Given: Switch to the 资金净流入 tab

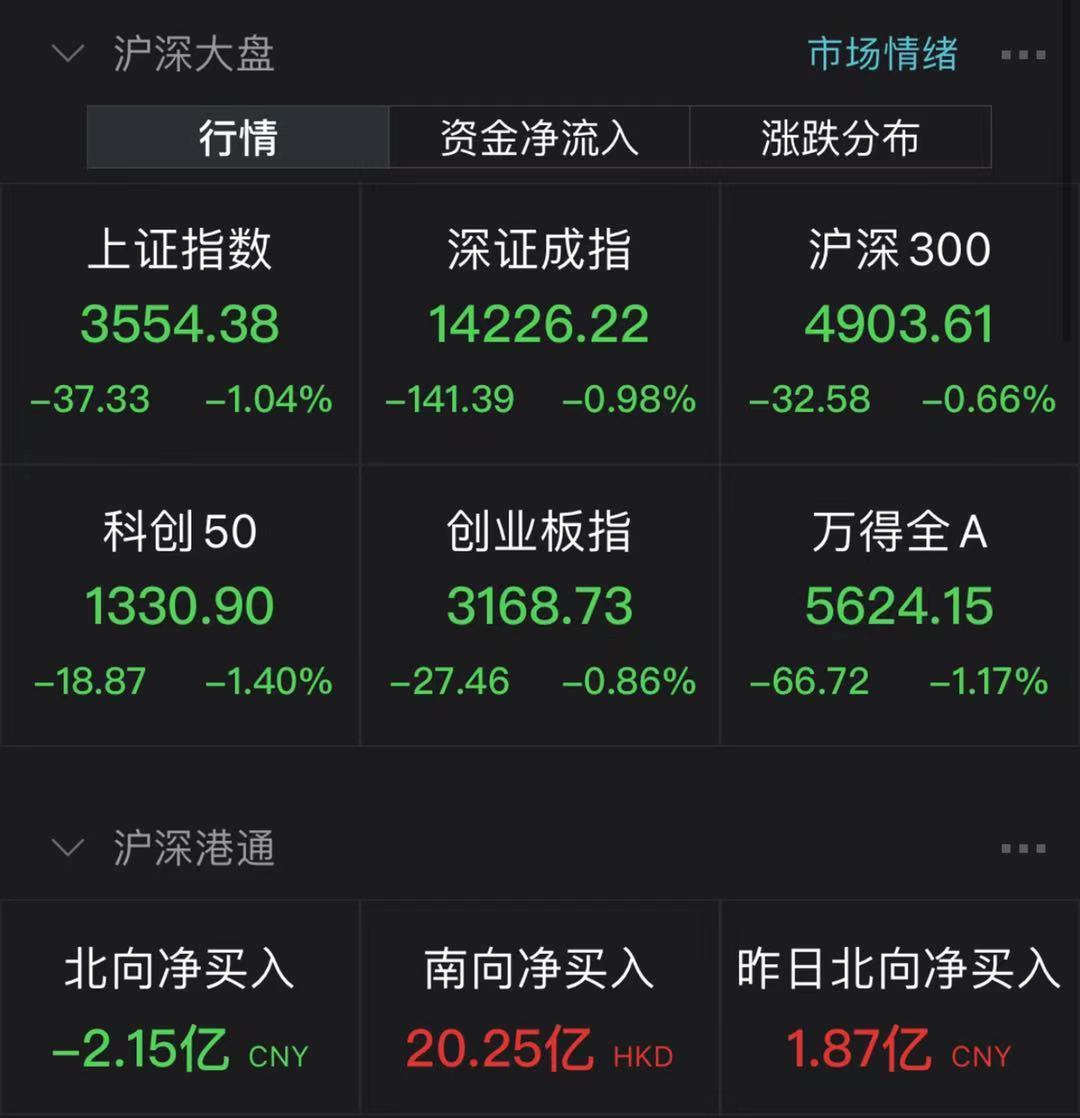Looking at the screenshot, I should click(539, 137).
